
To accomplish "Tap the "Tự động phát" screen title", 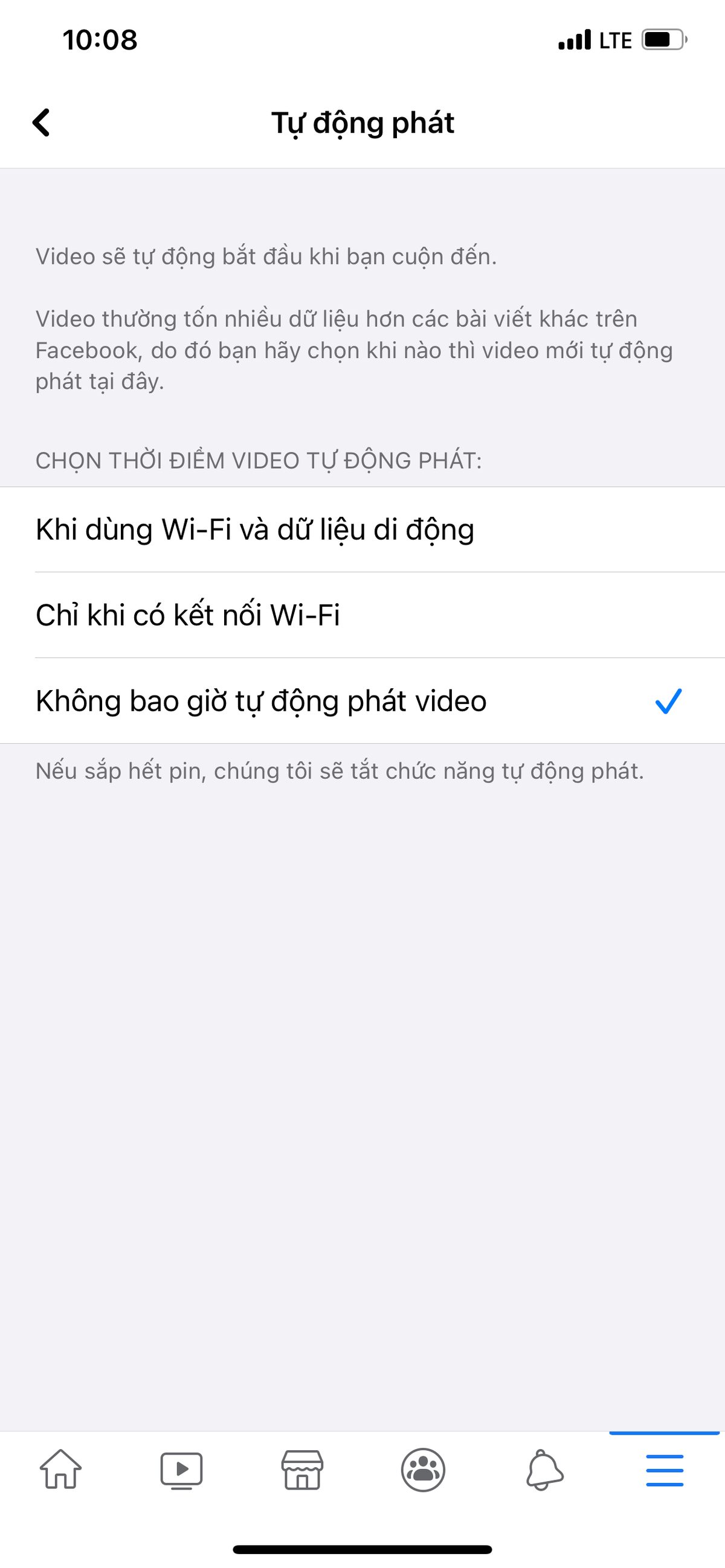I will 362,123.
